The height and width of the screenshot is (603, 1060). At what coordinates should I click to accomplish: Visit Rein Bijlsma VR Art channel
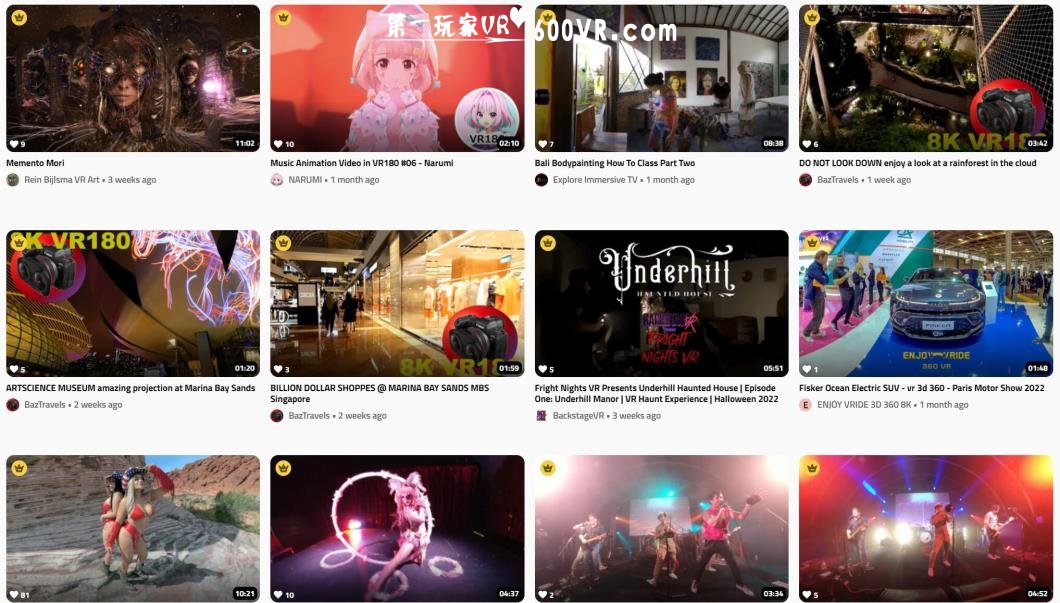pyautogui.click(x=62, y=180)
